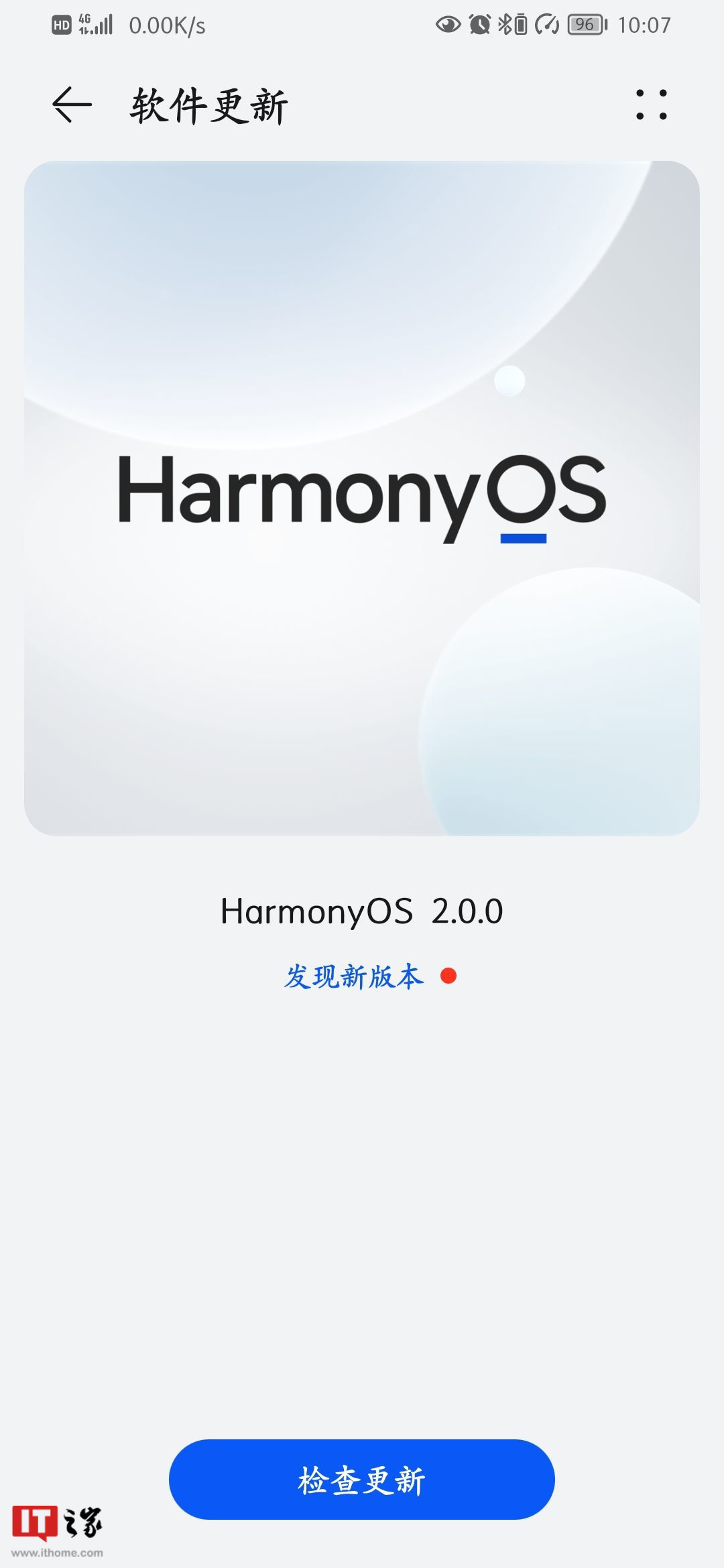The height and width of the screenshot is (1568, 724).
Task: Open the 发现新版本 link
Action: [354, 976]
